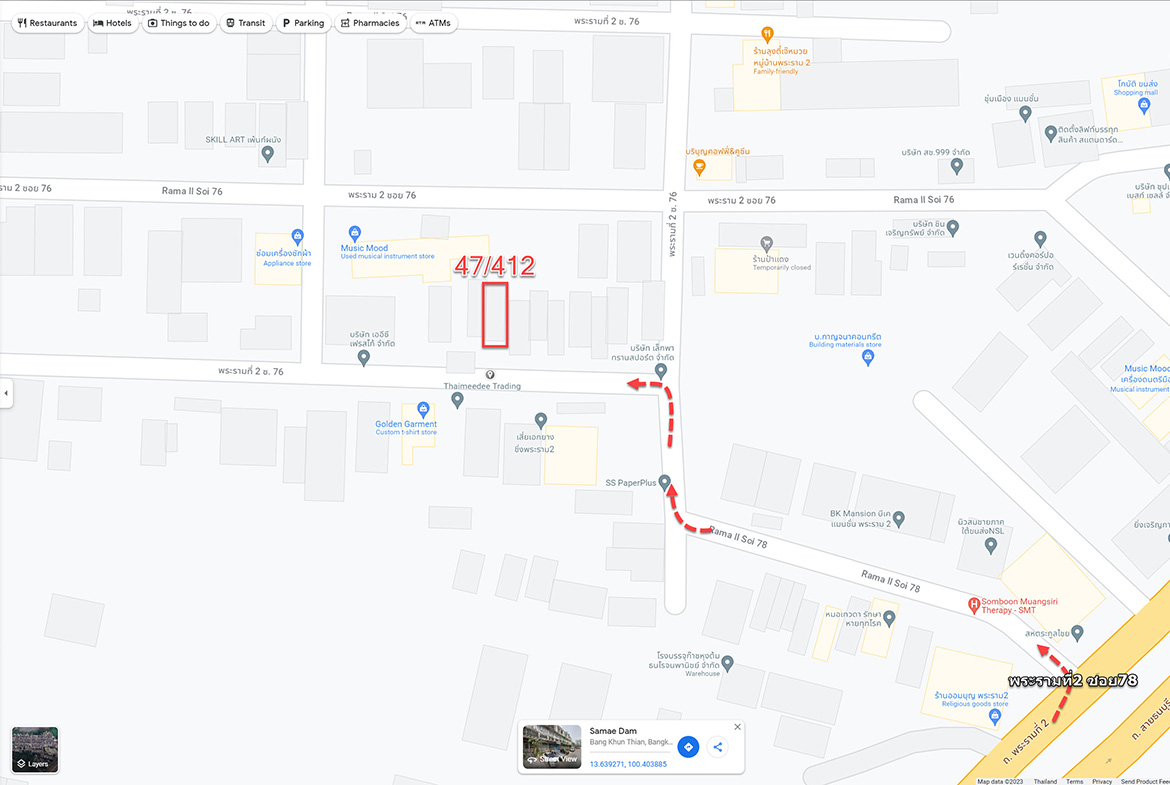Viewport: 1170px width, 785px height.
Task: Share the Samae Dam location
Action: pos(717,747)
